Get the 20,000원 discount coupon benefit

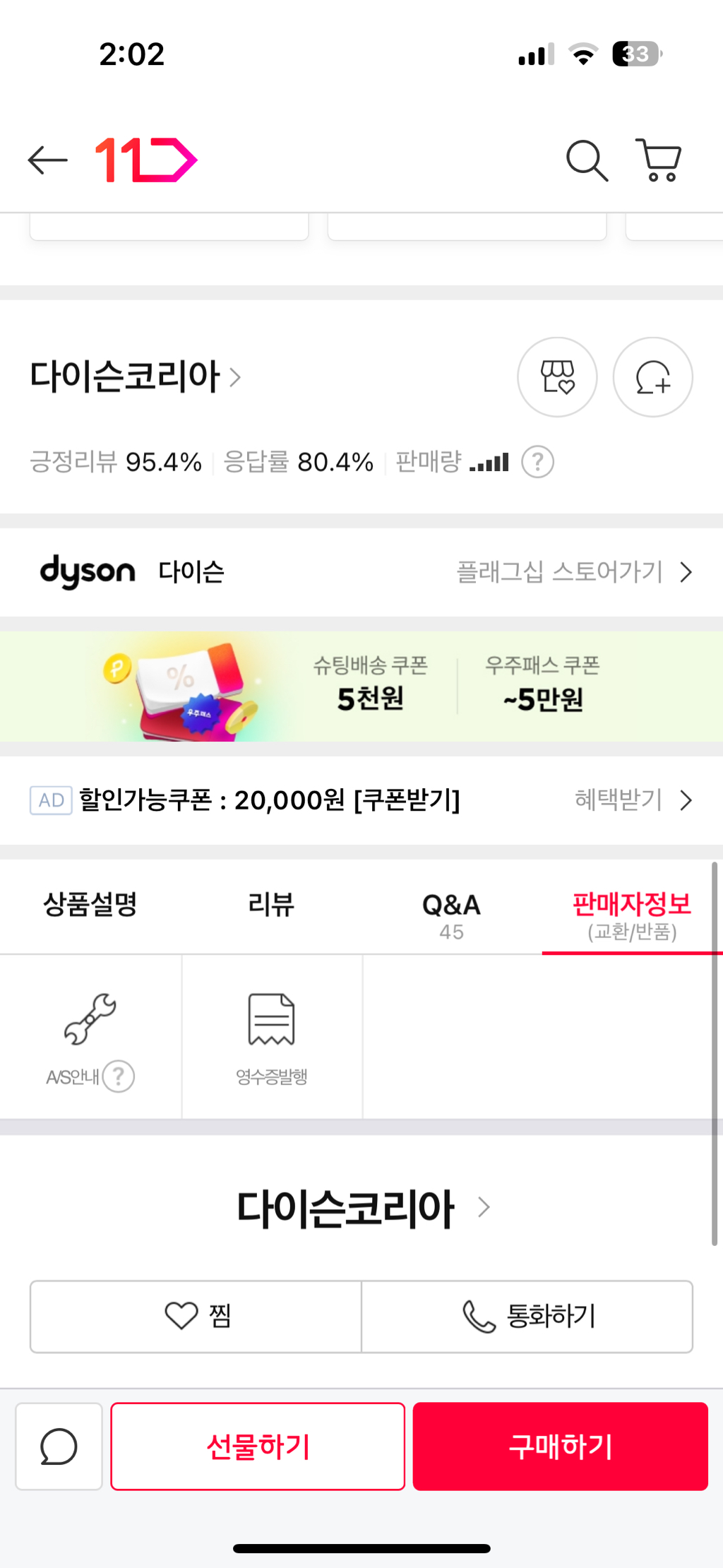(632, 800)
